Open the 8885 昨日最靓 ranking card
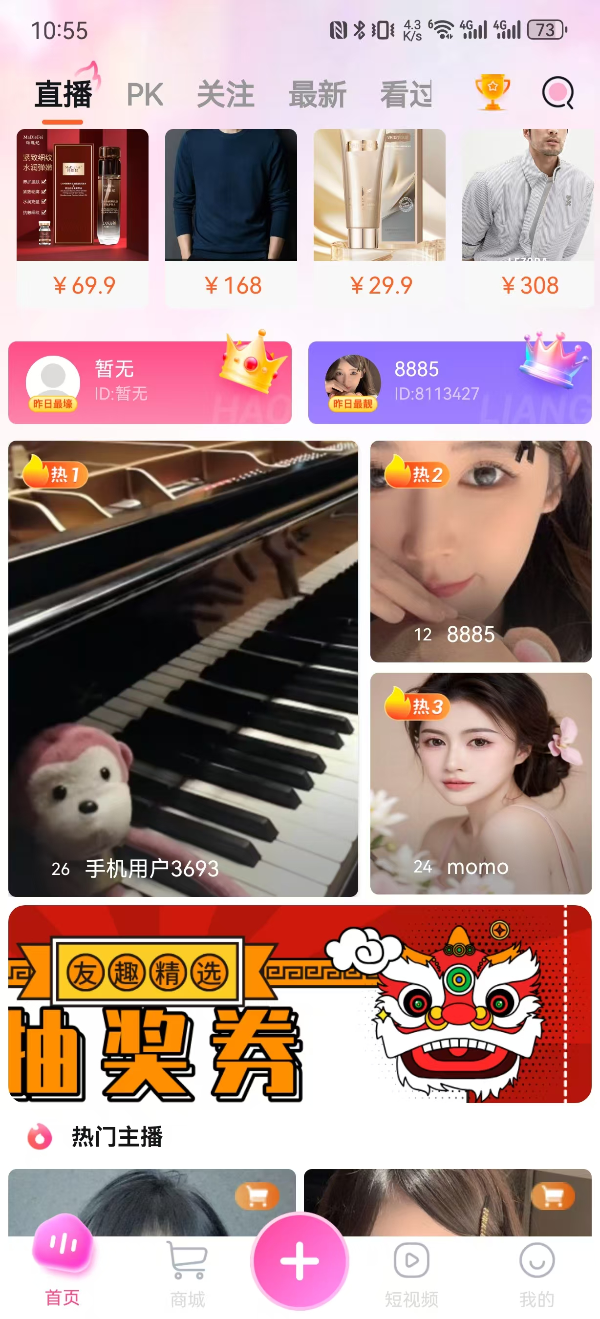Screen dimensions: 600x1319 [x=450, y=382]
